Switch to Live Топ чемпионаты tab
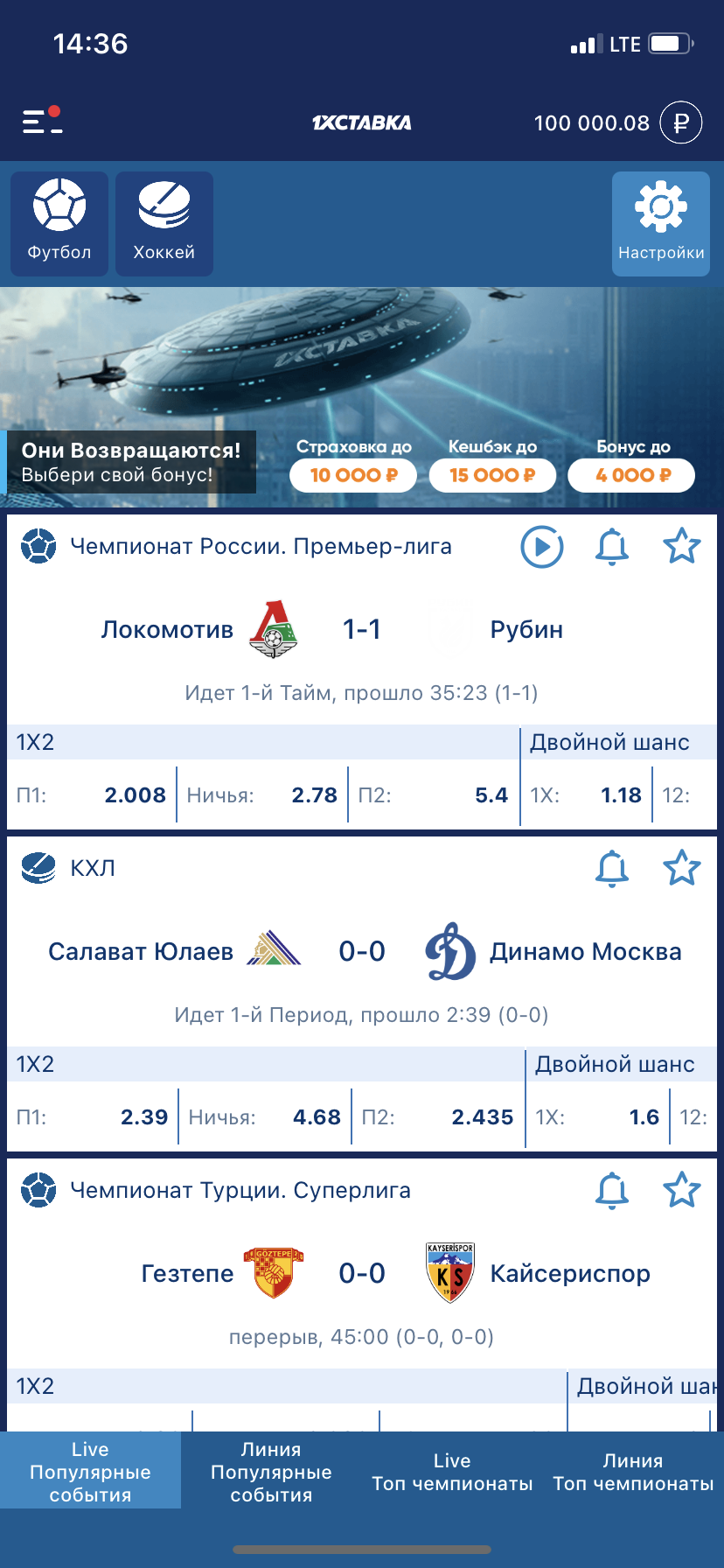This screenshot has width=724, height=1568. (452, 1472)
